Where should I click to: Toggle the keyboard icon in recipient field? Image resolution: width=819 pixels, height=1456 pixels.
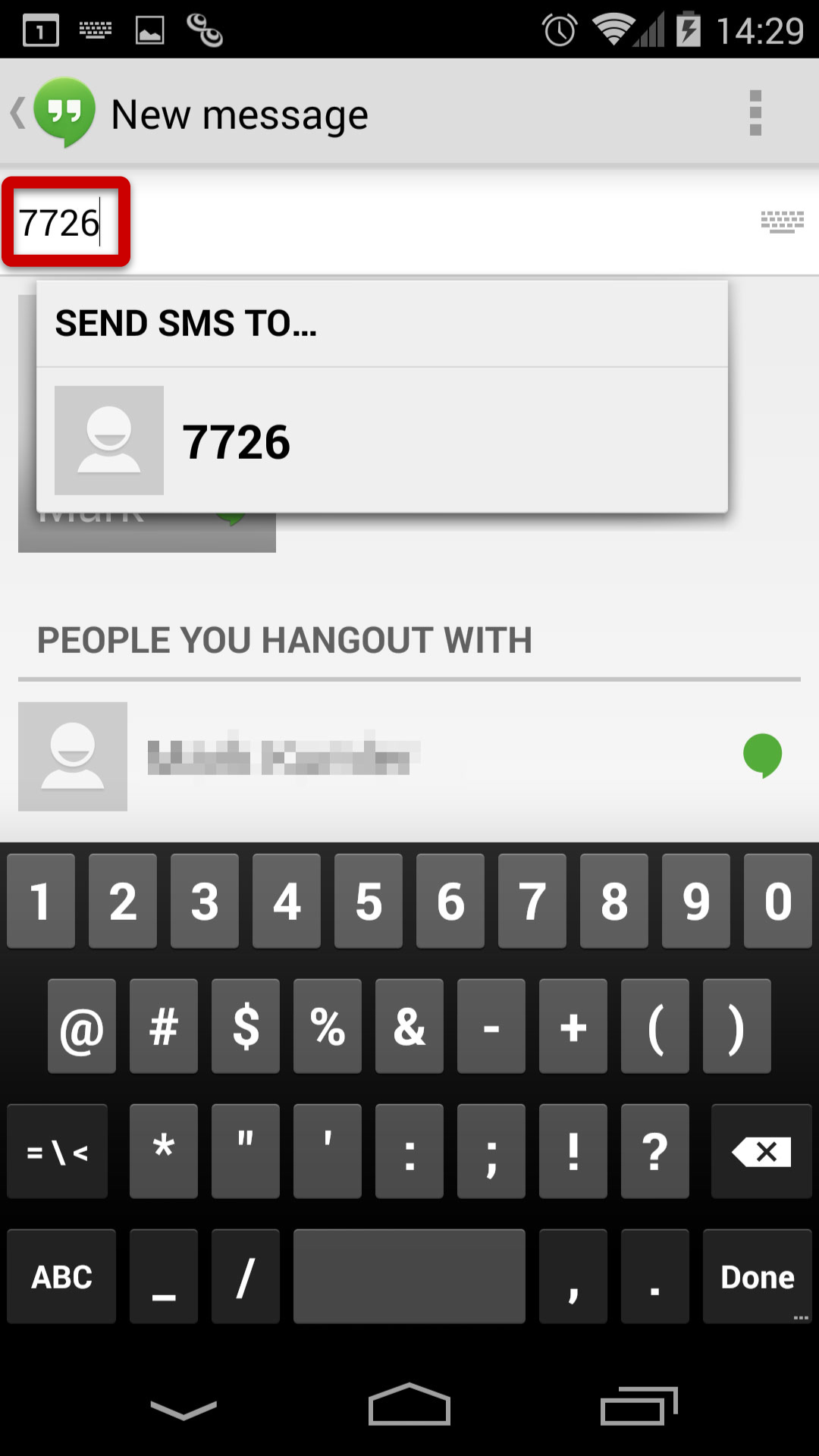point(782,222)
